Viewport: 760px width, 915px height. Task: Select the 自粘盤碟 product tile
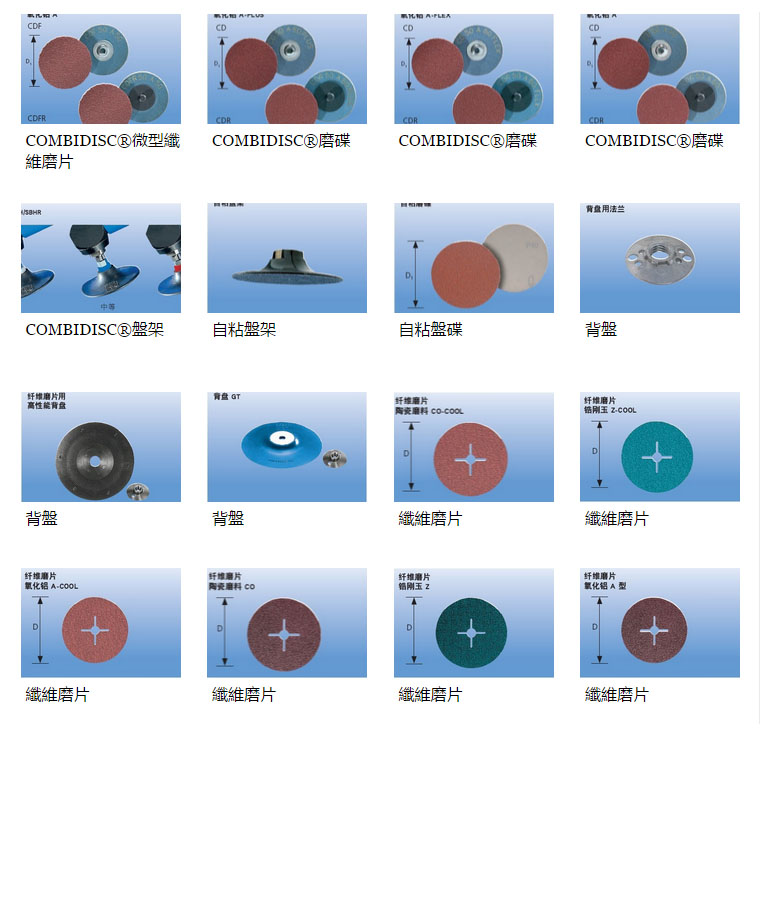pos(473,258)
